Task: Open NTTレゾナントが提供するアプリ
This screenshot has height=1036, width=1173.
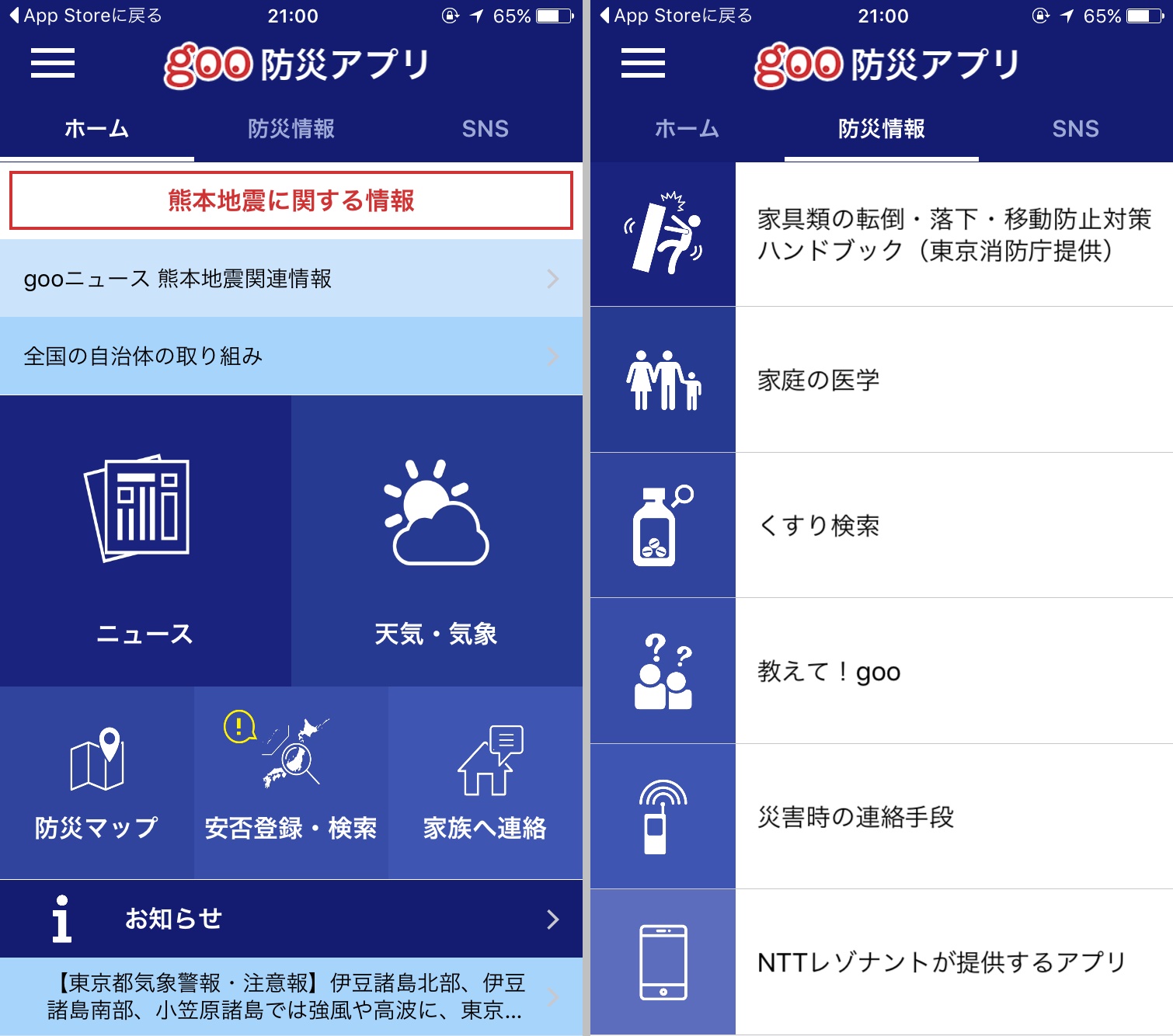Action: point(882,962)
